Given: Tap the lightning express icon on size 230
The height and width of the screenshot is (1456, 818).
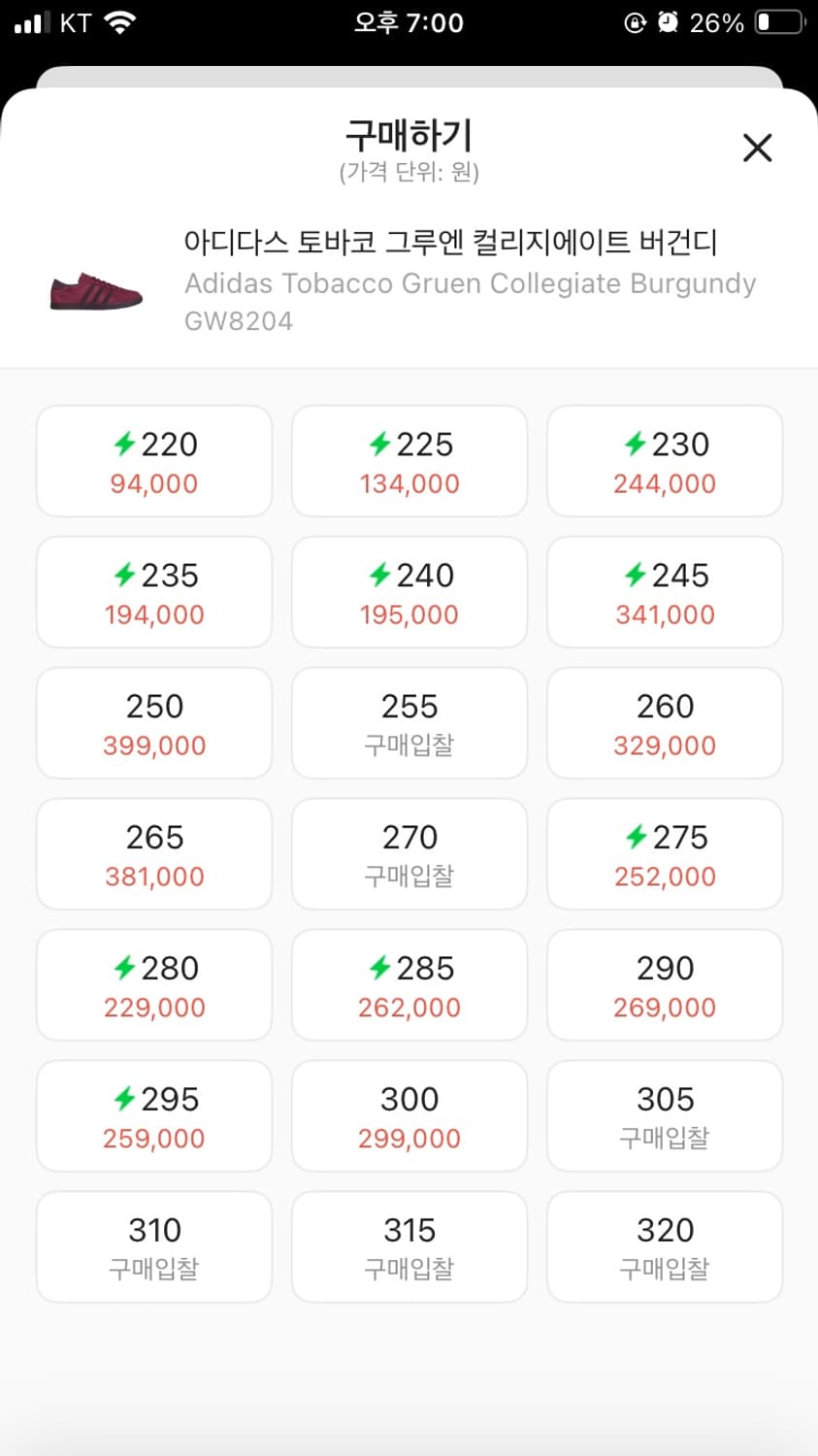Looking at the screenshot, I should [635, 445].
